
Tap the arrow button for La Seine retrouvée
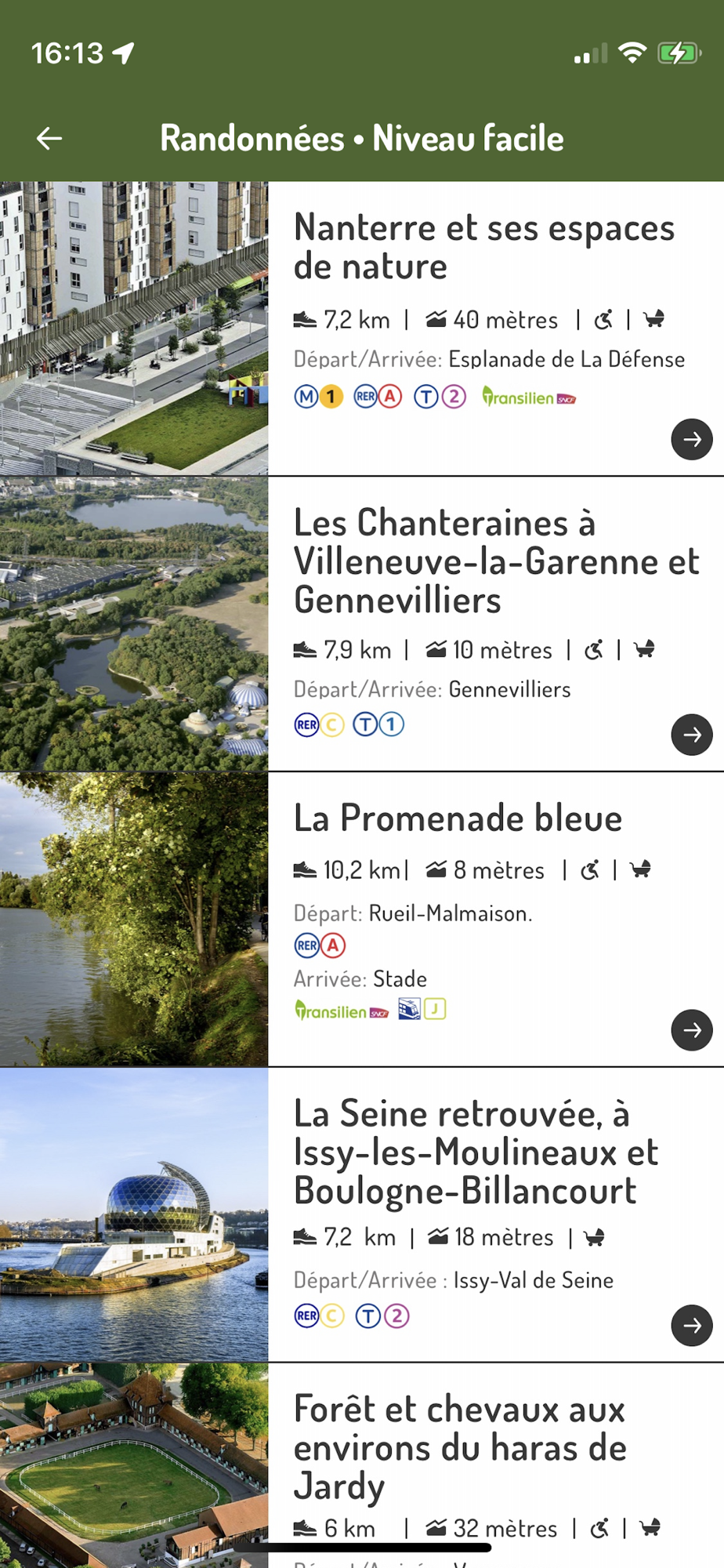691,1325
